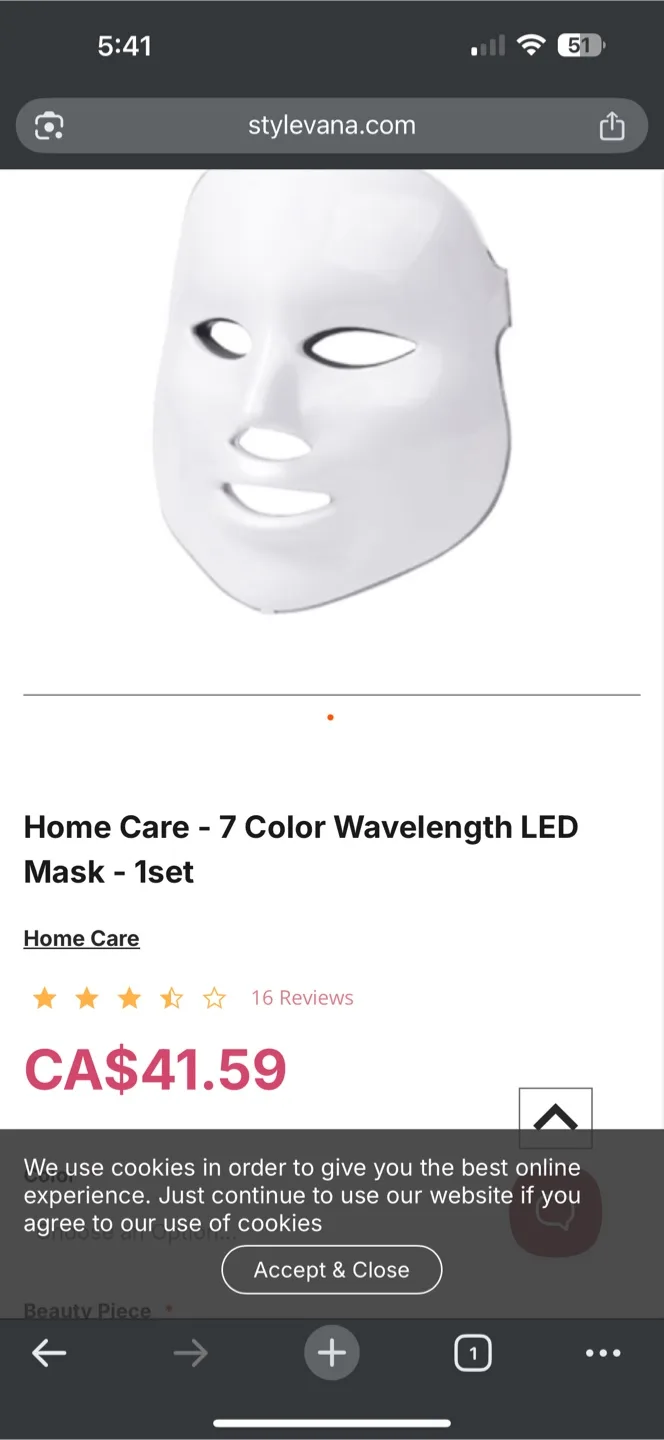Open the 16 Reviews link
This screenshot has height=1440, width=664.
click(x=302, y=998)
